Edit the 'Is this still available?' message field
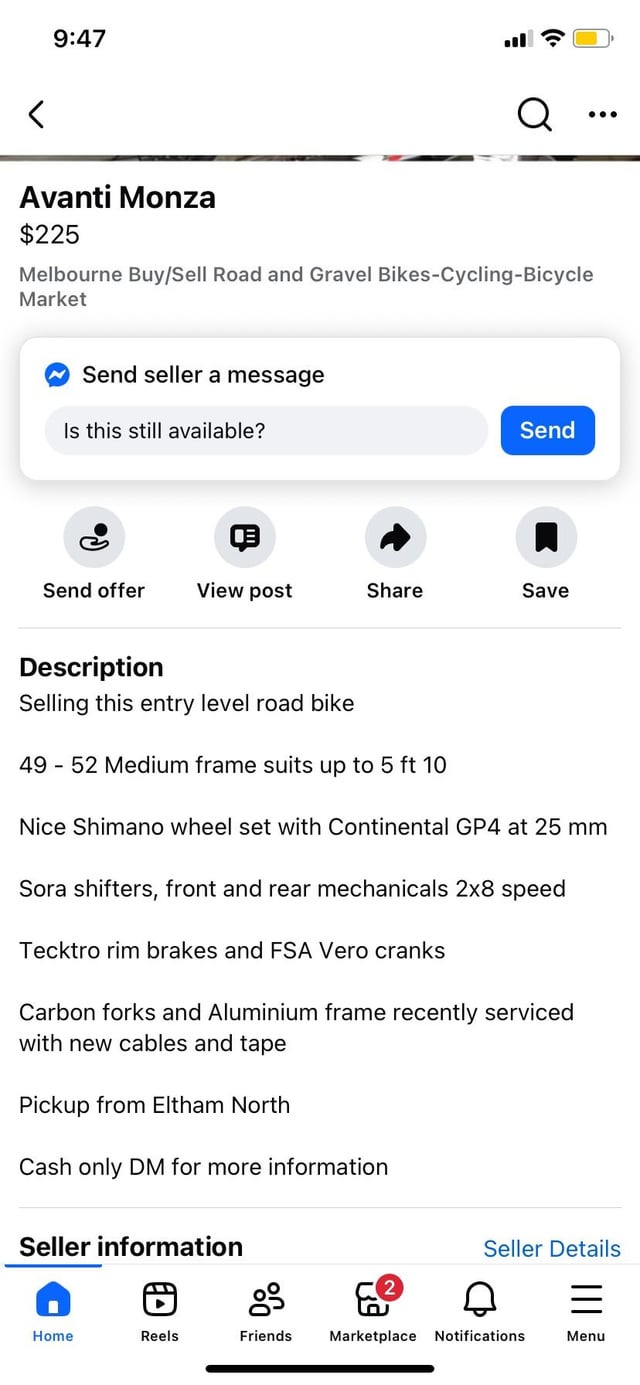Viewport: 640px width, 1385px height. tap(265, 431)
